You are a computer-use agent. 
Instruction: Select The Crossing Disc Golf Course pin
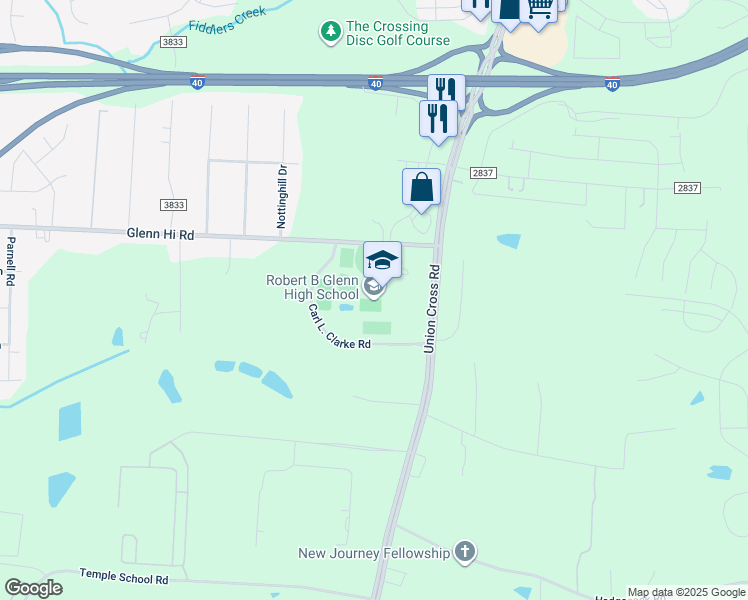(x=330, y=33)
